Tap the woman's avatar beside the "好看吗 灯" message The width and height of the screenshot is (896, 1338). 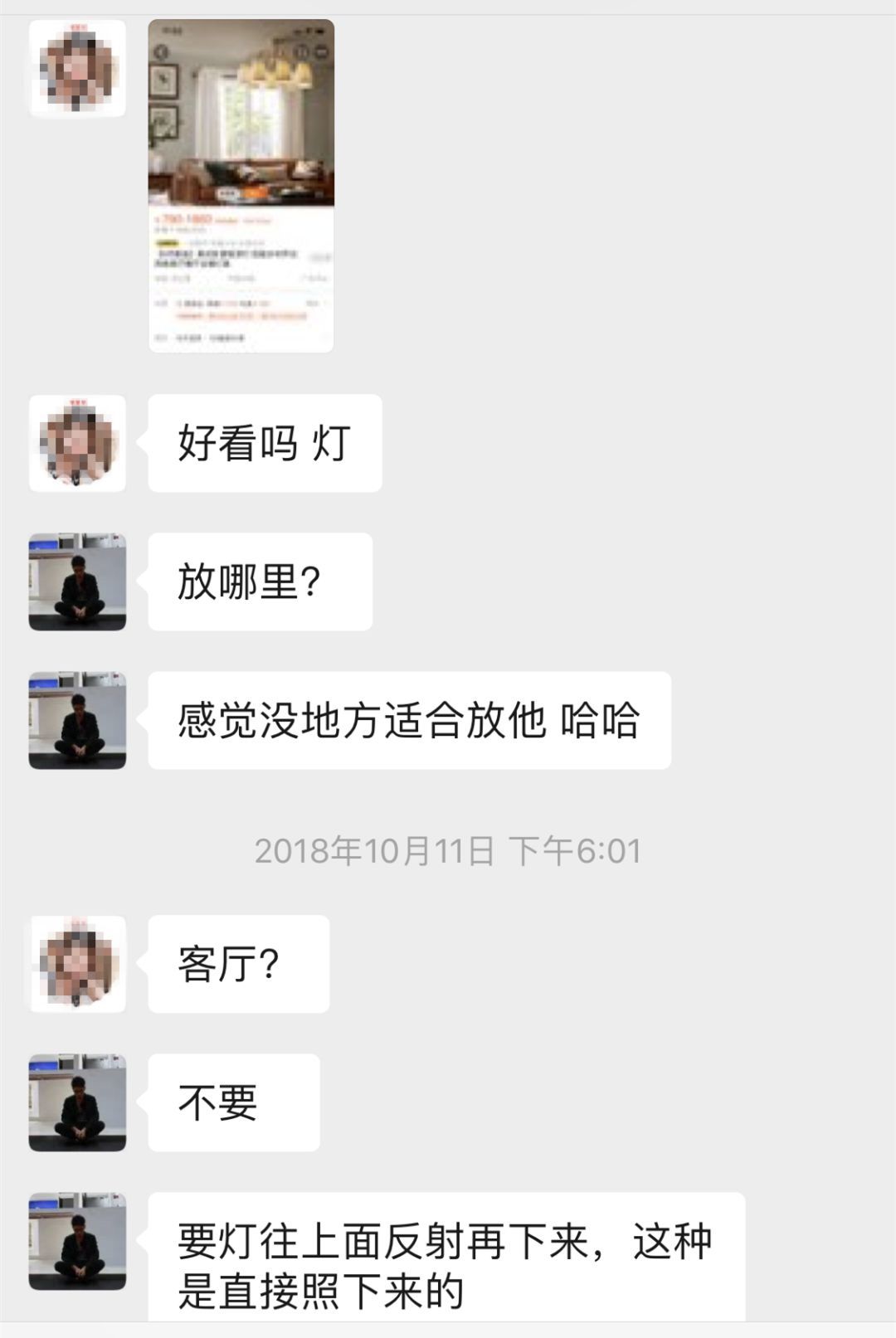pos(77,443)
